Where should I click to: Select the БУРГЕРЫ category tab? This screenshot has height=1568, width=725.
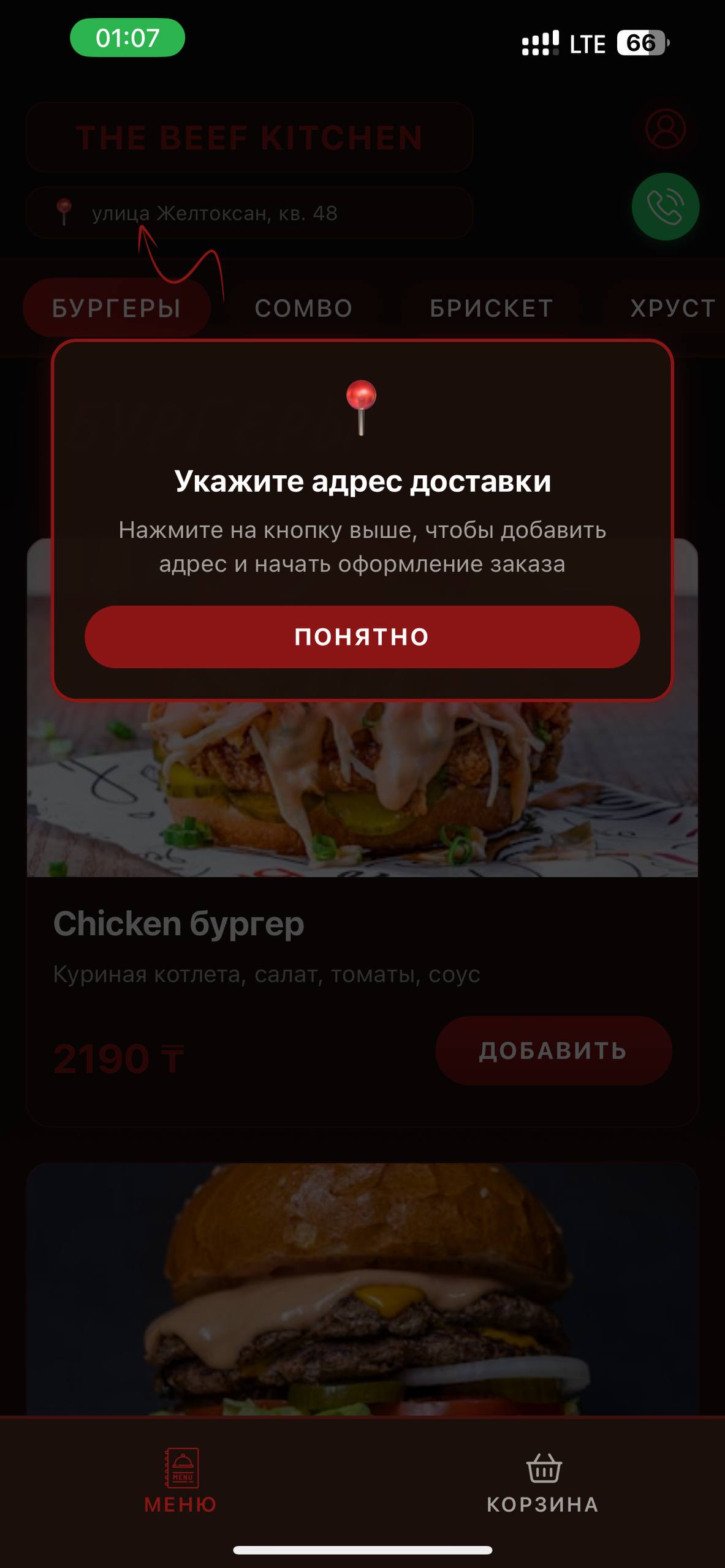pyautogui.click(x=116, y=308)
